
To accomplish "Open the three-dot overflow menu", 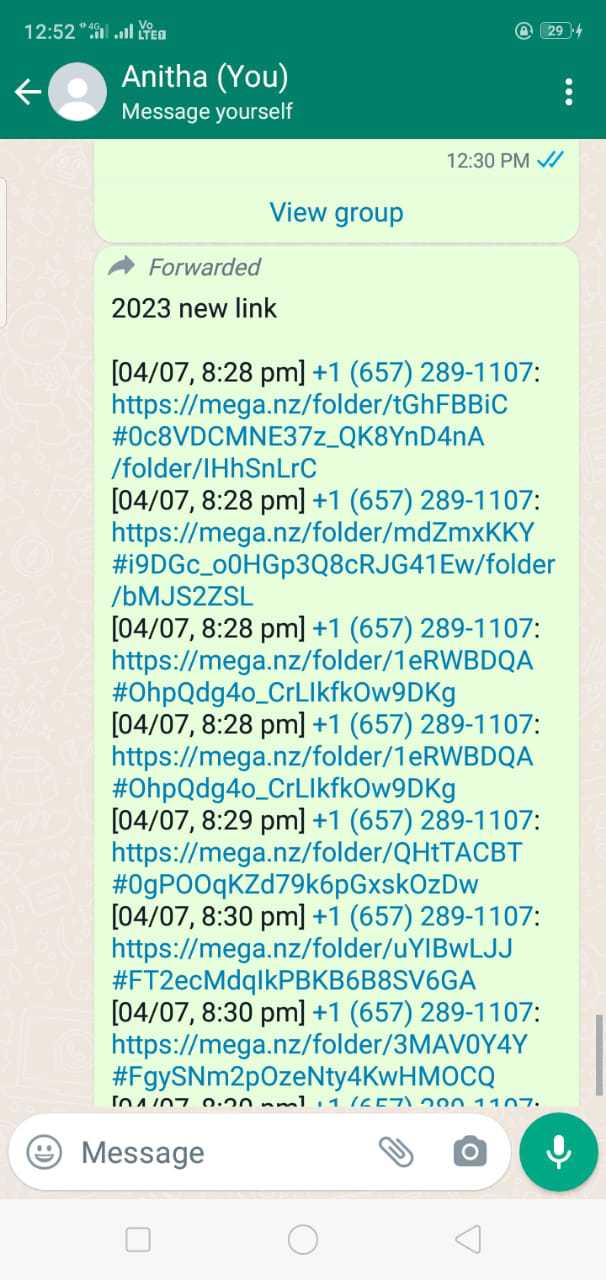I will [x=568, y=92].
